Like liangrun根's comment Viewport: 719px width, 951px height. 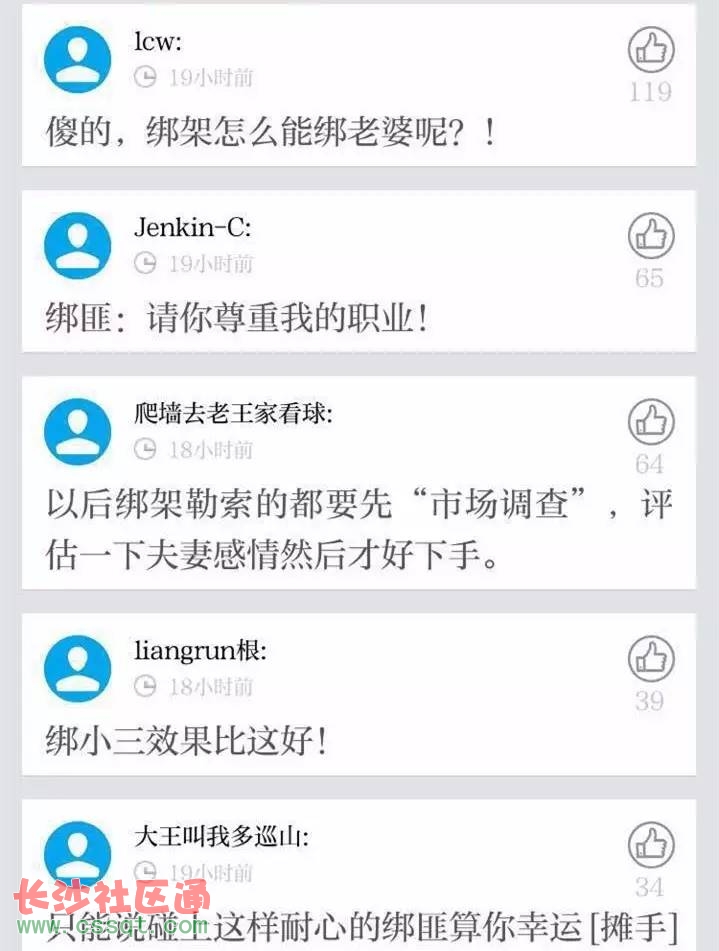pyautogui.click(x=651, y=659)
